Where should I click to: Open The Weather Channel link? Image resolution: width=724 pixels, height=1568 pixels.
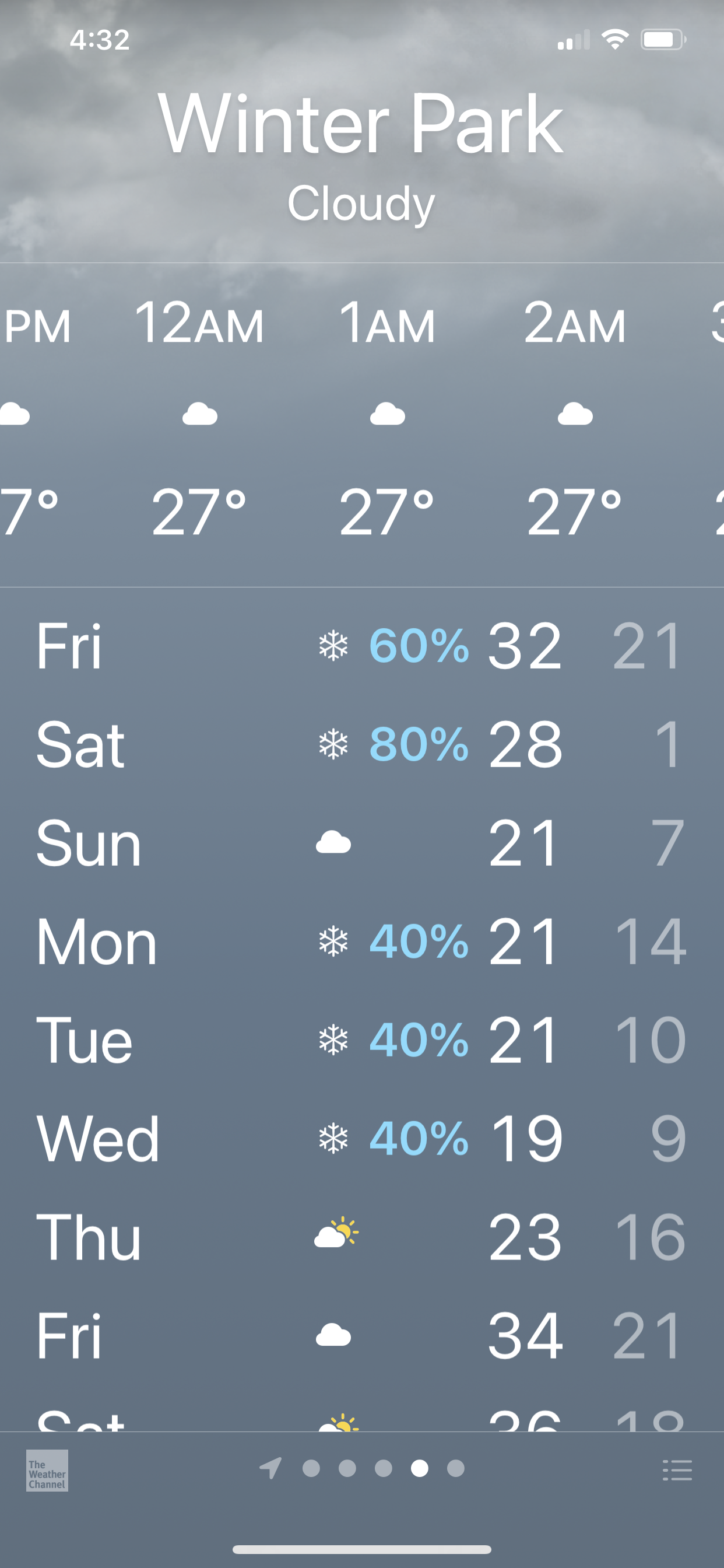(47, 1470)
